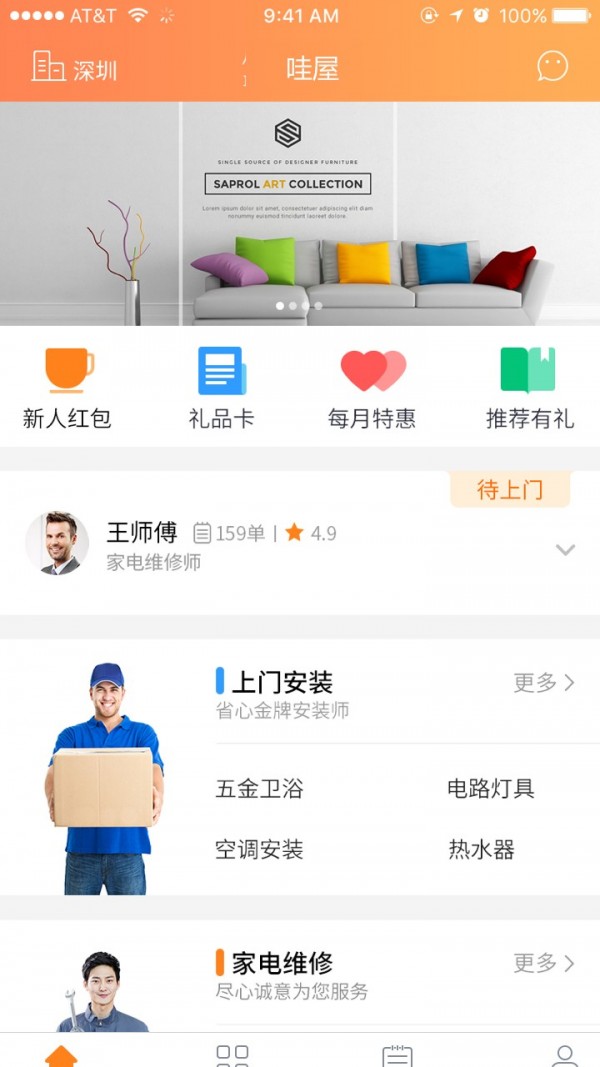Switch to the profile tab

tap(565, 1054)
